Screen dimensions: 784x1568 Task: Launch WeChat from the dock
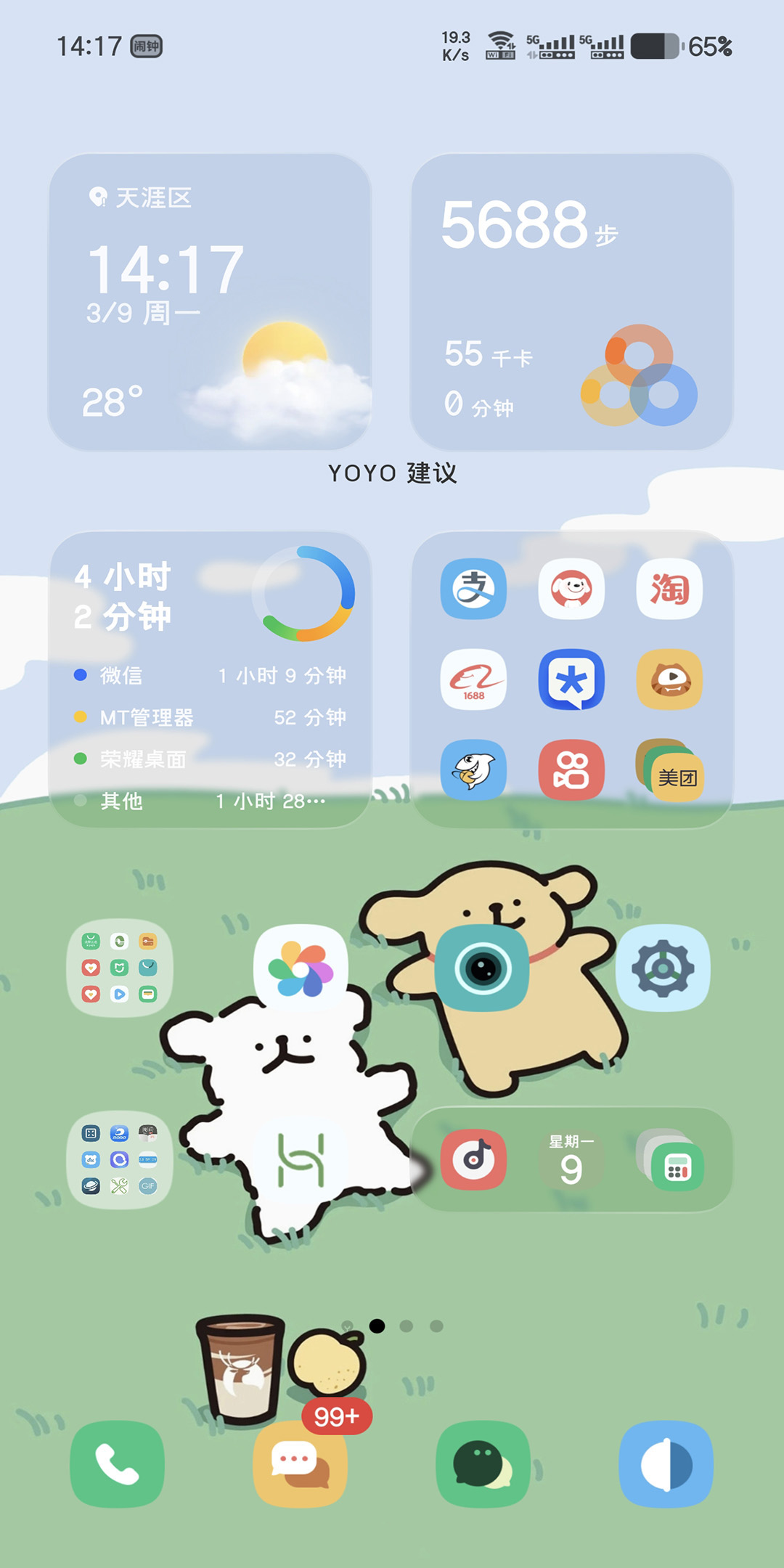(x=482, y=1464)
